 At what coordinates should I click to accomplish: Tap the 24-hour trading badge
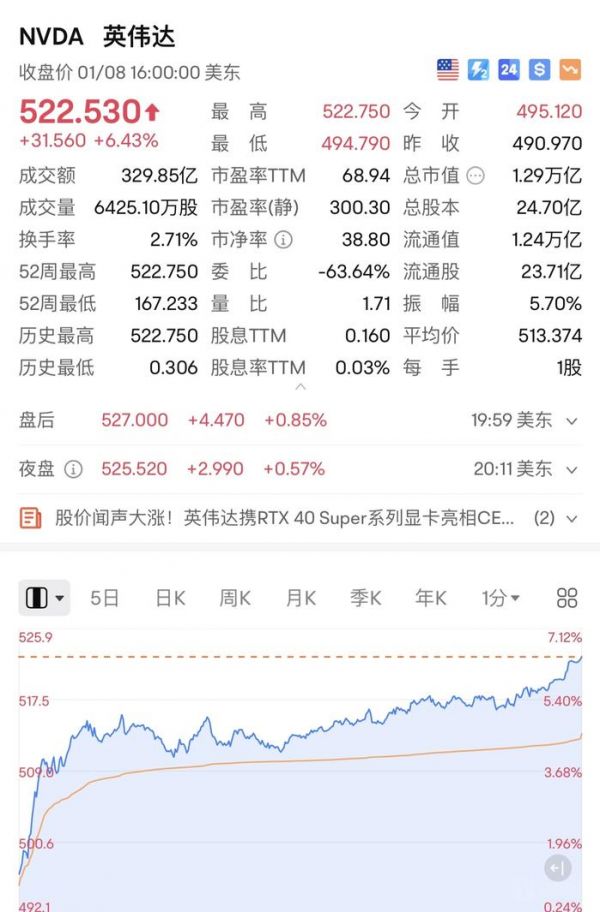coord(509,70)
